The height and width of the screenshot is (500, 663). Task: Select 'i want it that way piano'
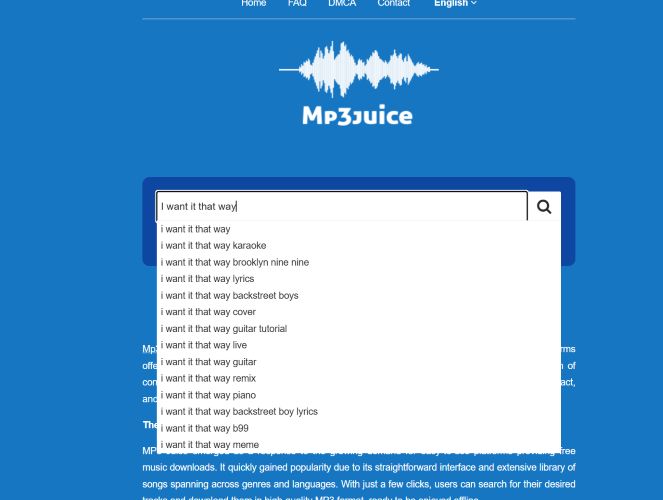click(x=209, y=395)
